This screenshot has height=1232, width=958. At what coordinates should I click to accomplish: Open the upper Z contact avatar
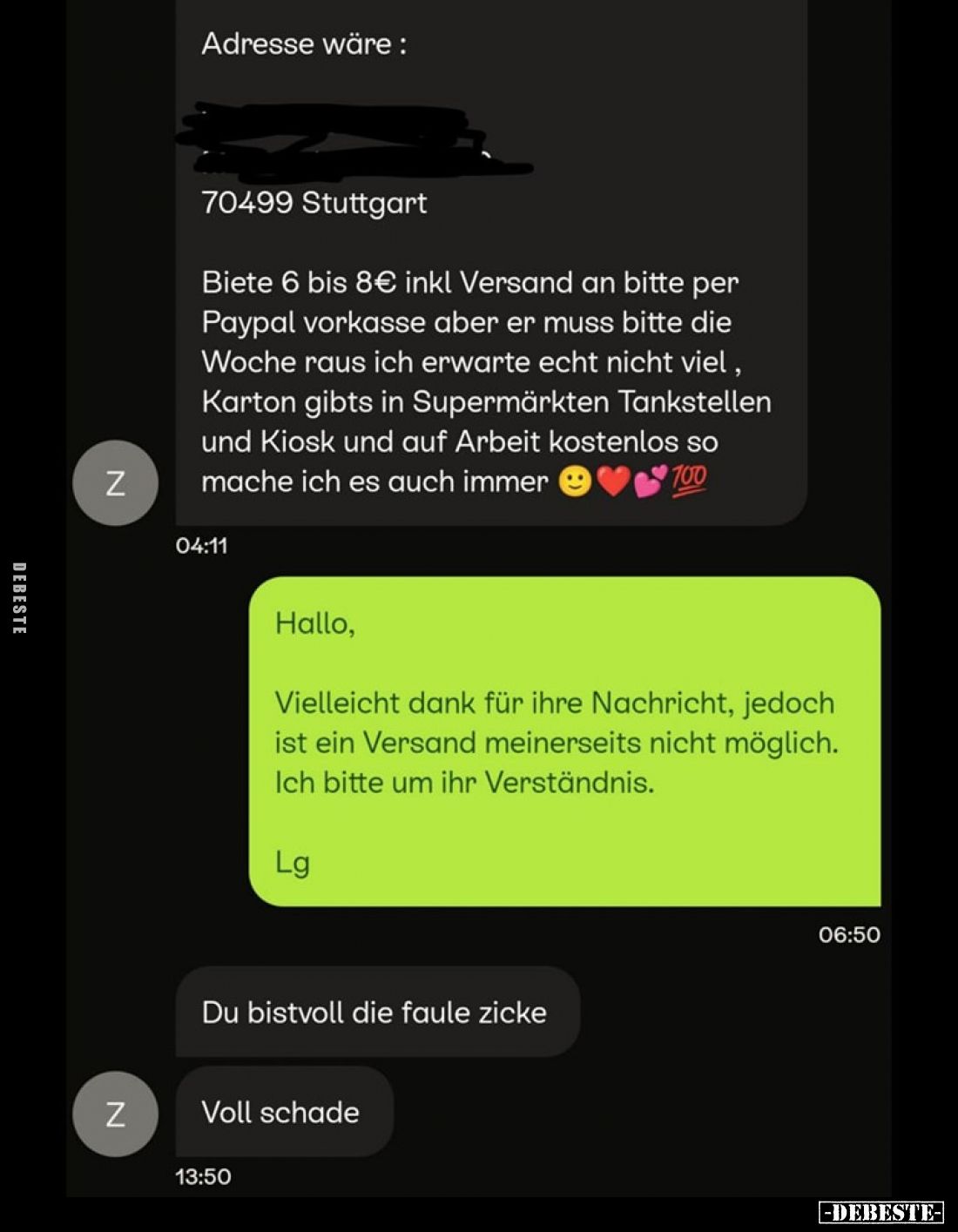114,481
